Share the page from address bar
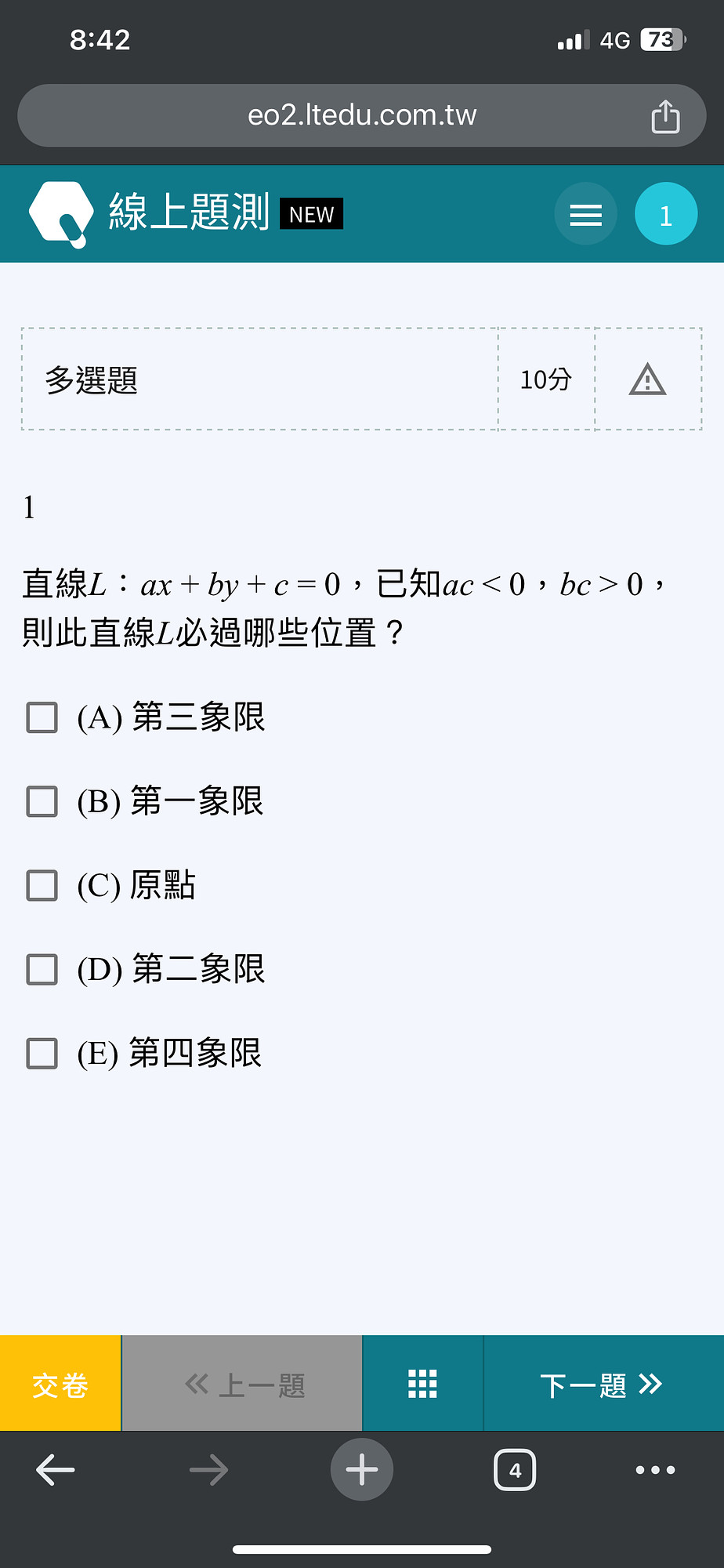The width and height of the screenshot is (724, 1568). (665, 116)
